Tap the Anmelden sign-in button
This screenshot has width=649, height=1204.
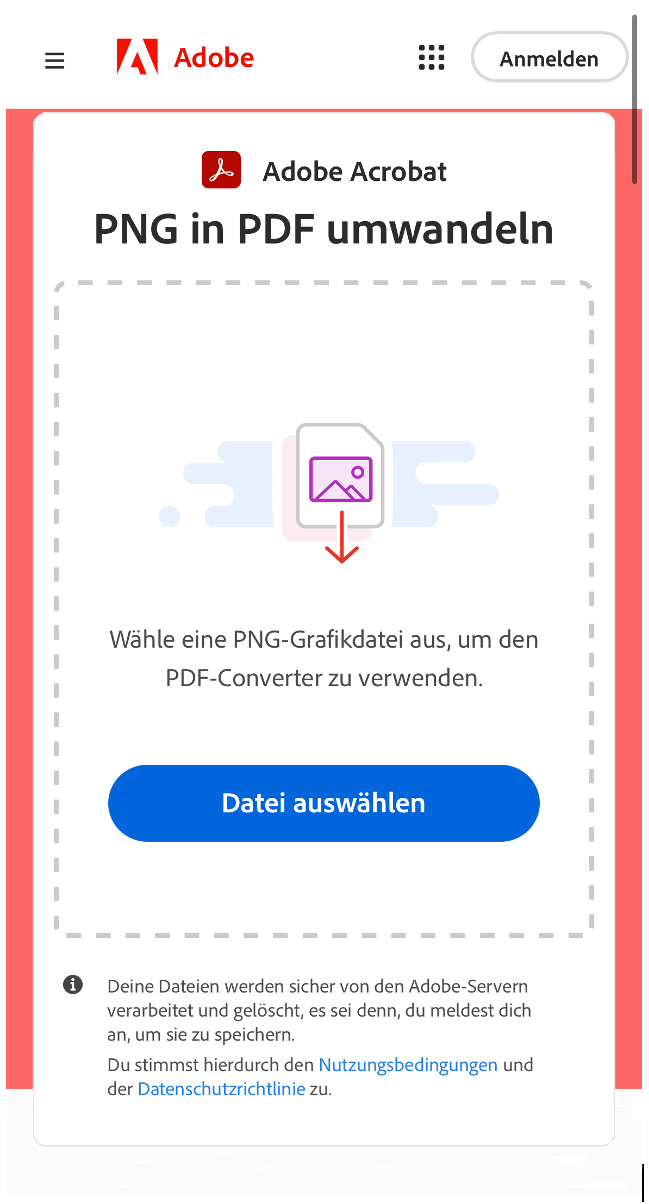click(x=549, y=58)
